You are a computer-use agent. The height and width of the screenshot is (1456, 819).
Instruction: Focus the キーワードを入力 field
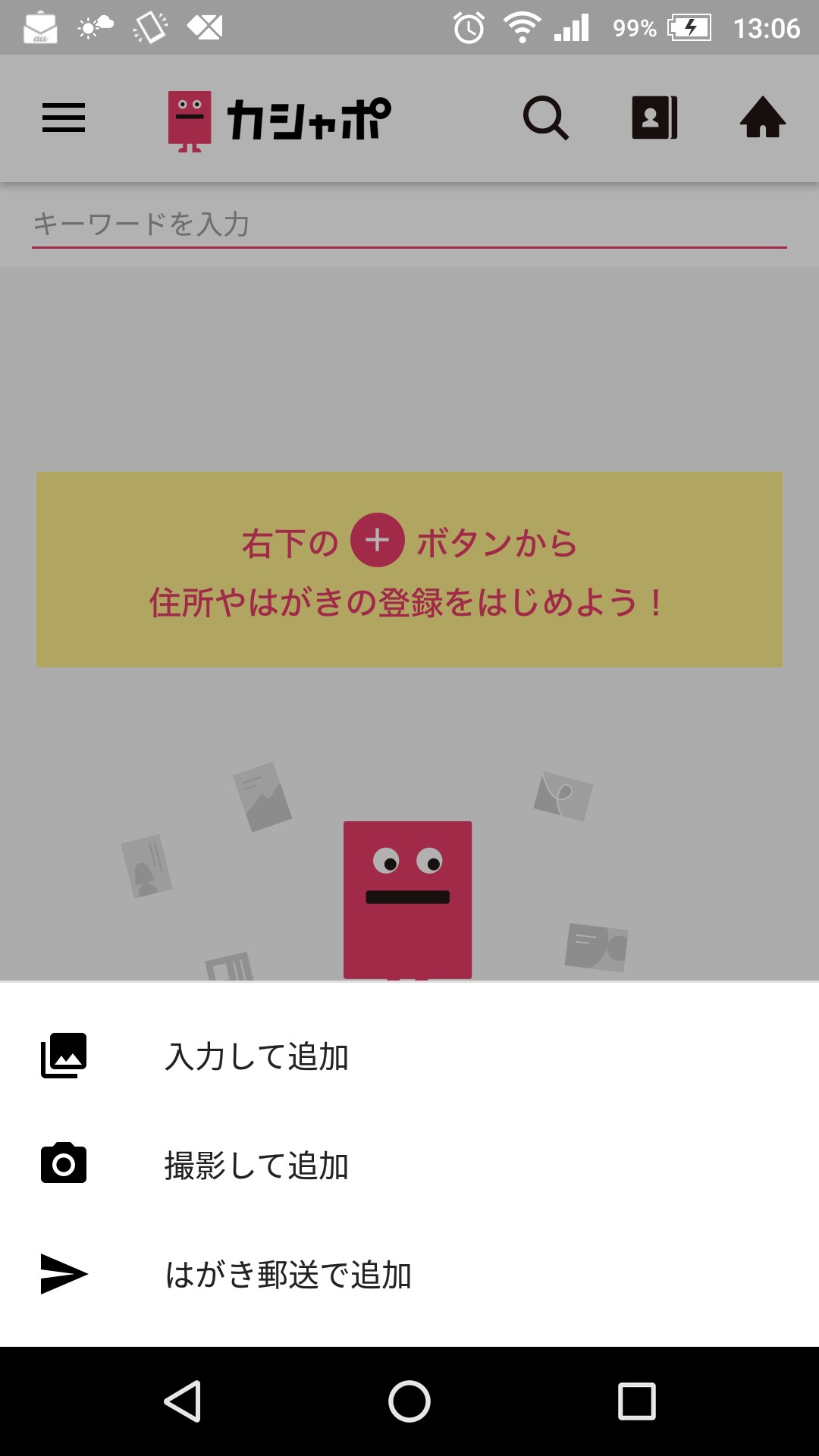point(409,224)
